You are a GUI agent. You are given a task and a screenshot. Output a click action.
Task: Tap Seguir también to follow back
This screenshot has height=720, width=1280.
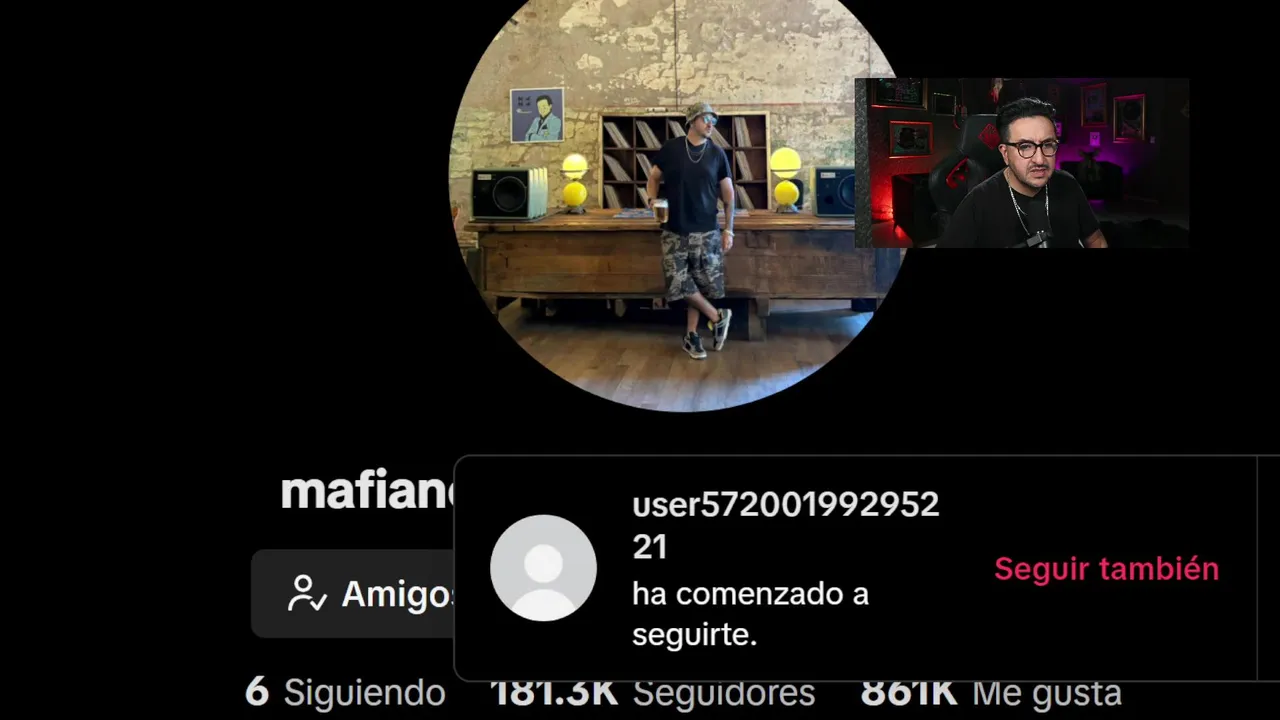(1106, 569)
